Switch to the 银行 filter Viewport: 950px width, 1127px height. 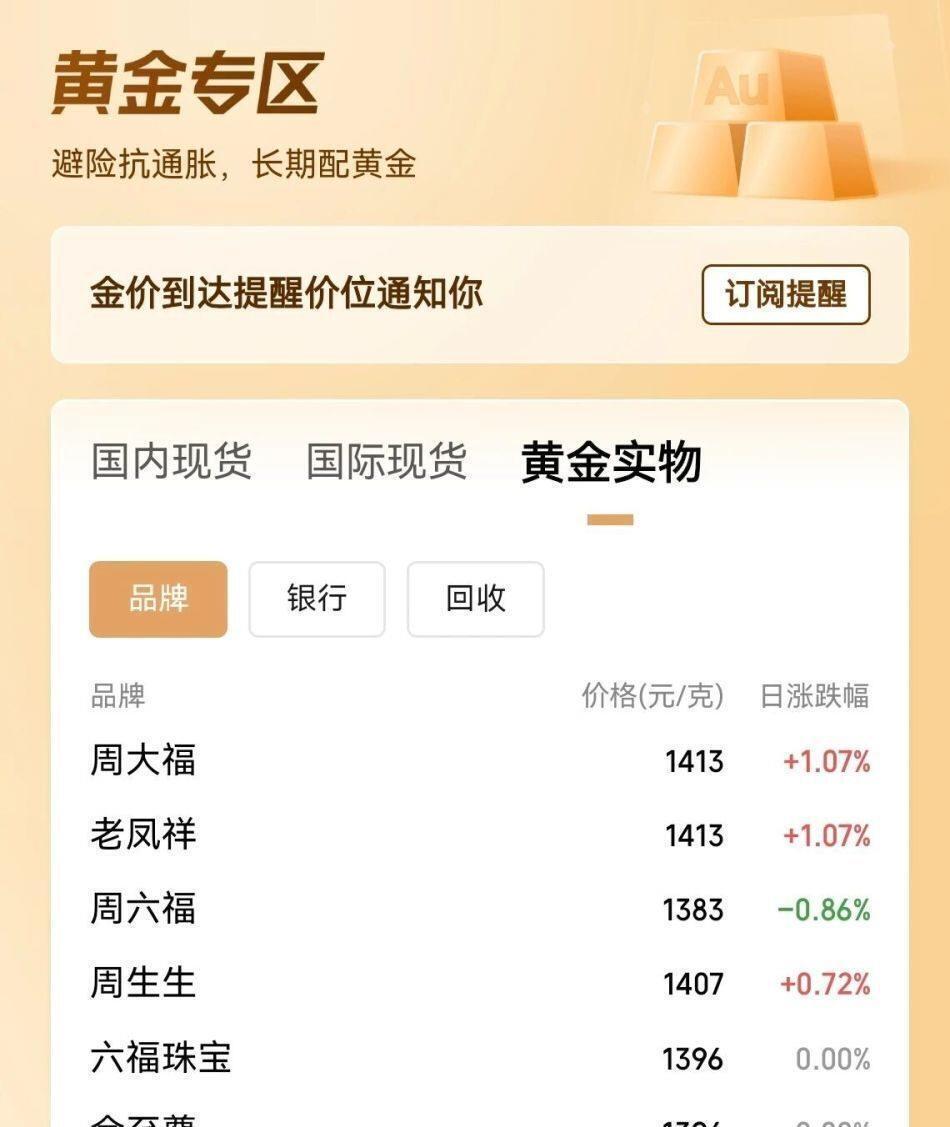tap(317, 599)
